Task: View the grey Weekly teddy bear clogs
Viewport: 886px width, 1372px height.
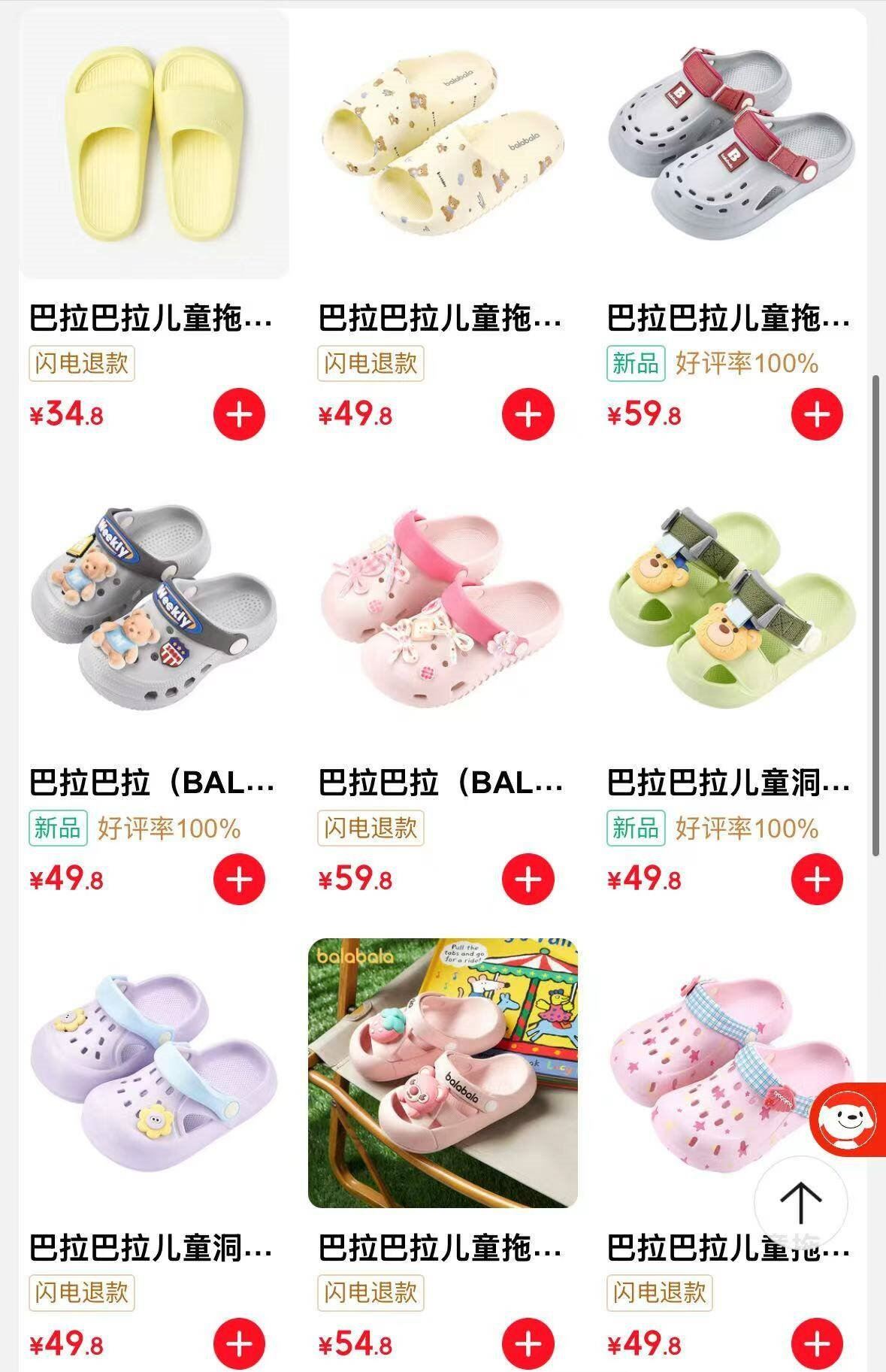Action: (154, 609)
